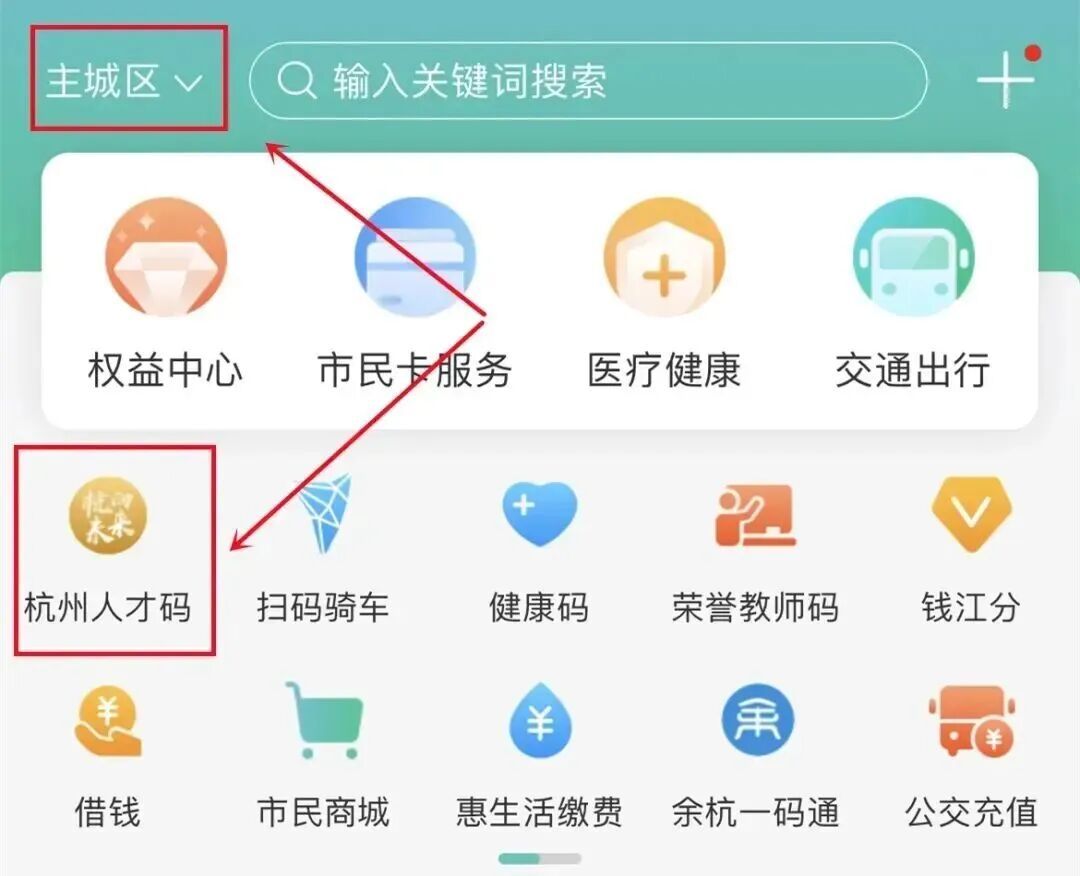Viewport: 1080px width, 876px height.
Task: Open 权益中心
Action: (165, 292)
